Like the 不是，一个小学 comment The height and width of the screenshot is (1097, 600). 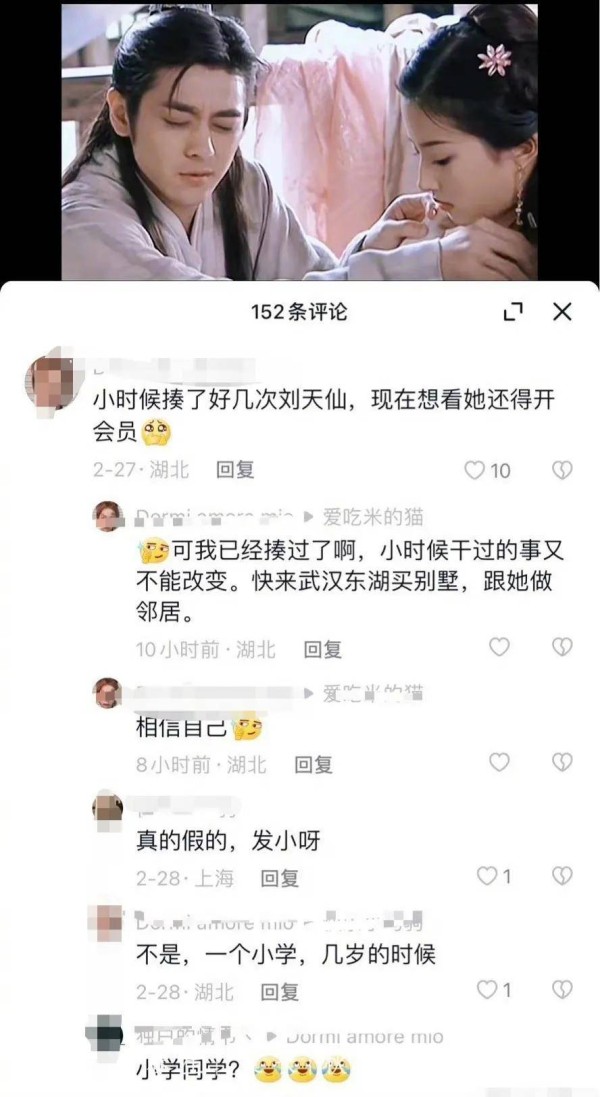tap(494, 990)
